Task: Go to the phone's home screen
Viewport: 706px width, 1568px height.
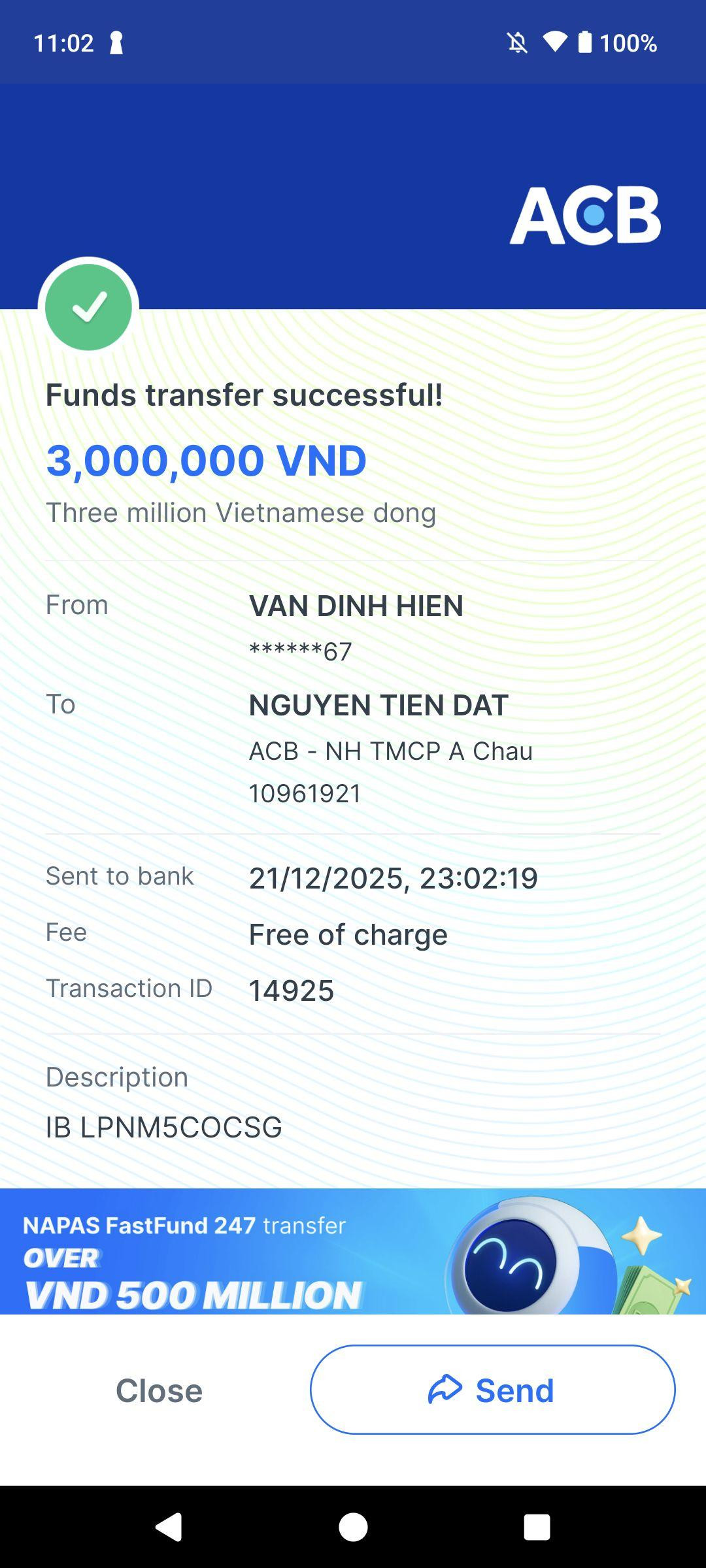Action: pos(353,1527)
